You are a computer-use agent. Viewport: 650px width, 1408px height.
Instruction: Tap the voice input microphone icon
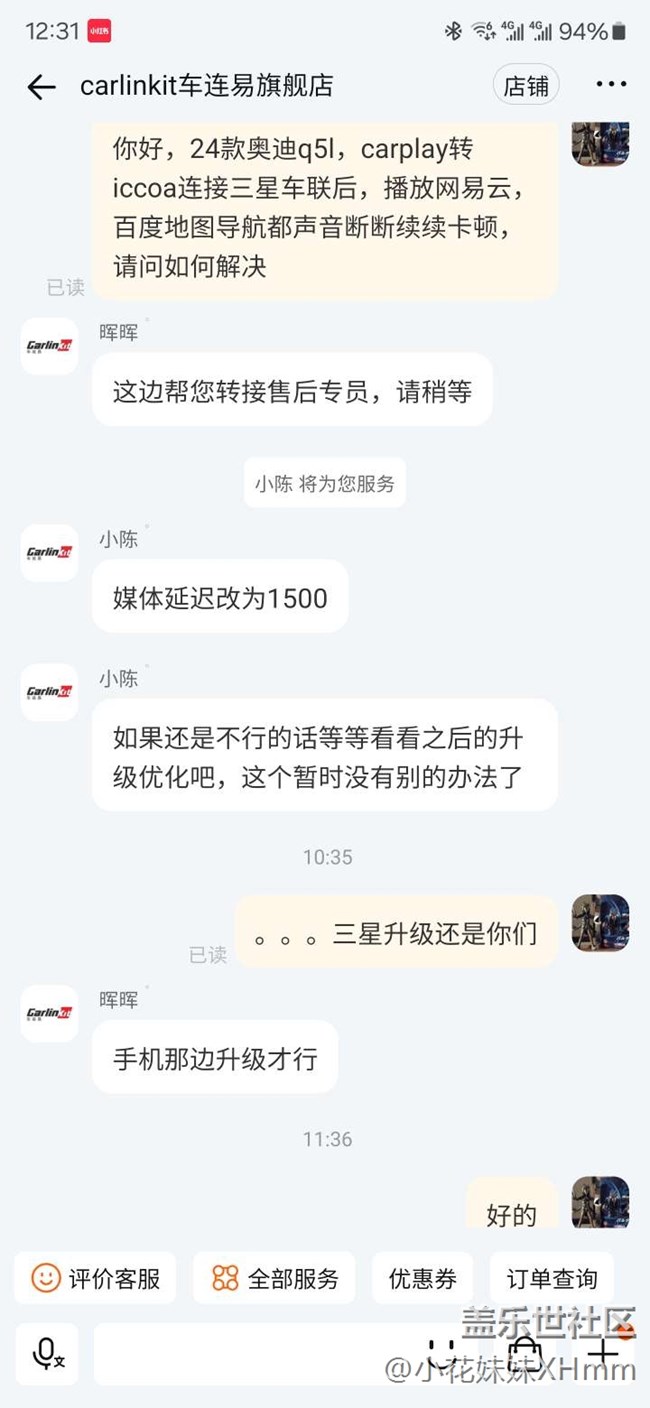pos(47,1354)
